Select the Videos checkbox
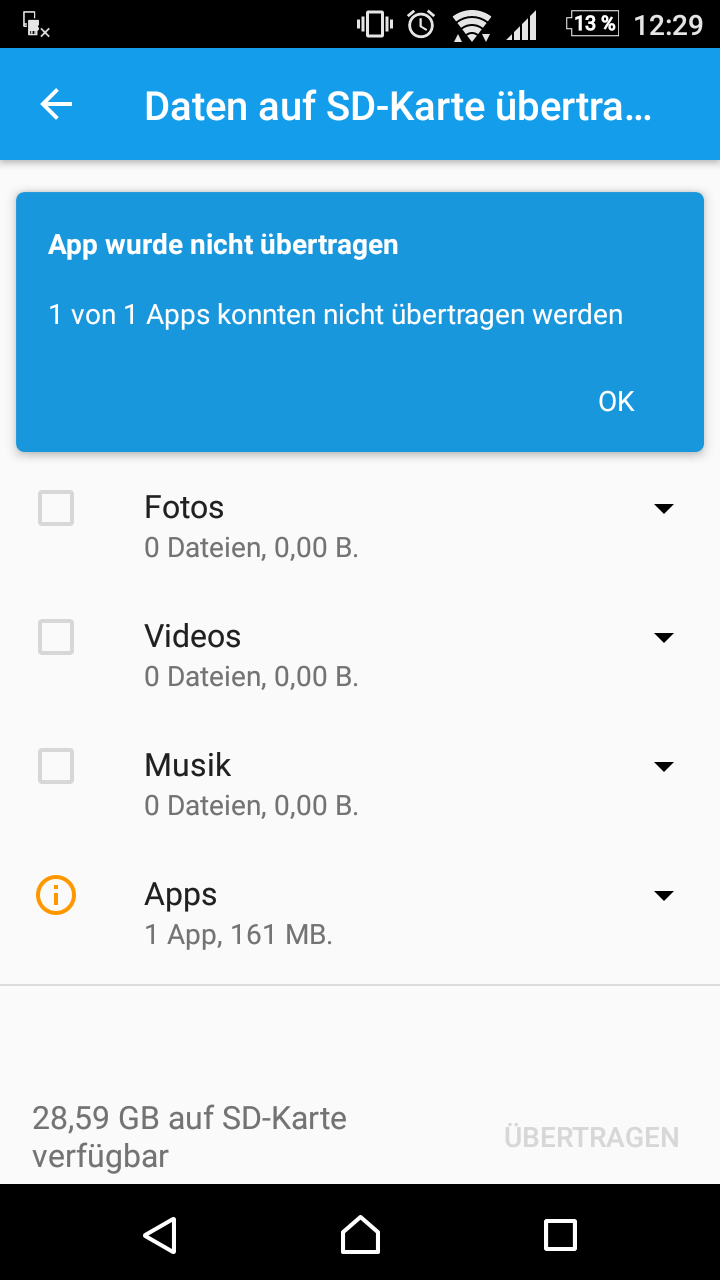Viewport: 720px width, 1280px height. 56,637
